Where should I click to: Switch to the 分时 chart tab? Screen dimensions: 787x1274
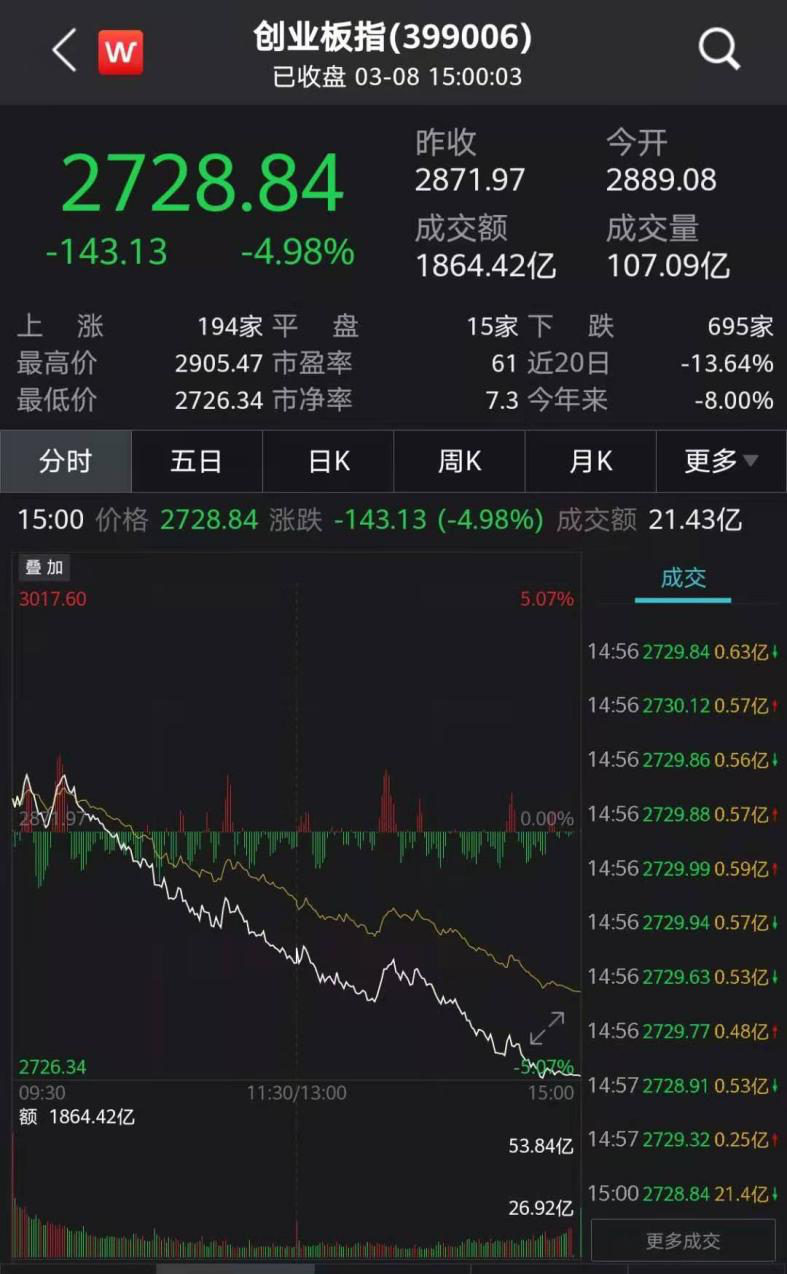click(66, 461)
